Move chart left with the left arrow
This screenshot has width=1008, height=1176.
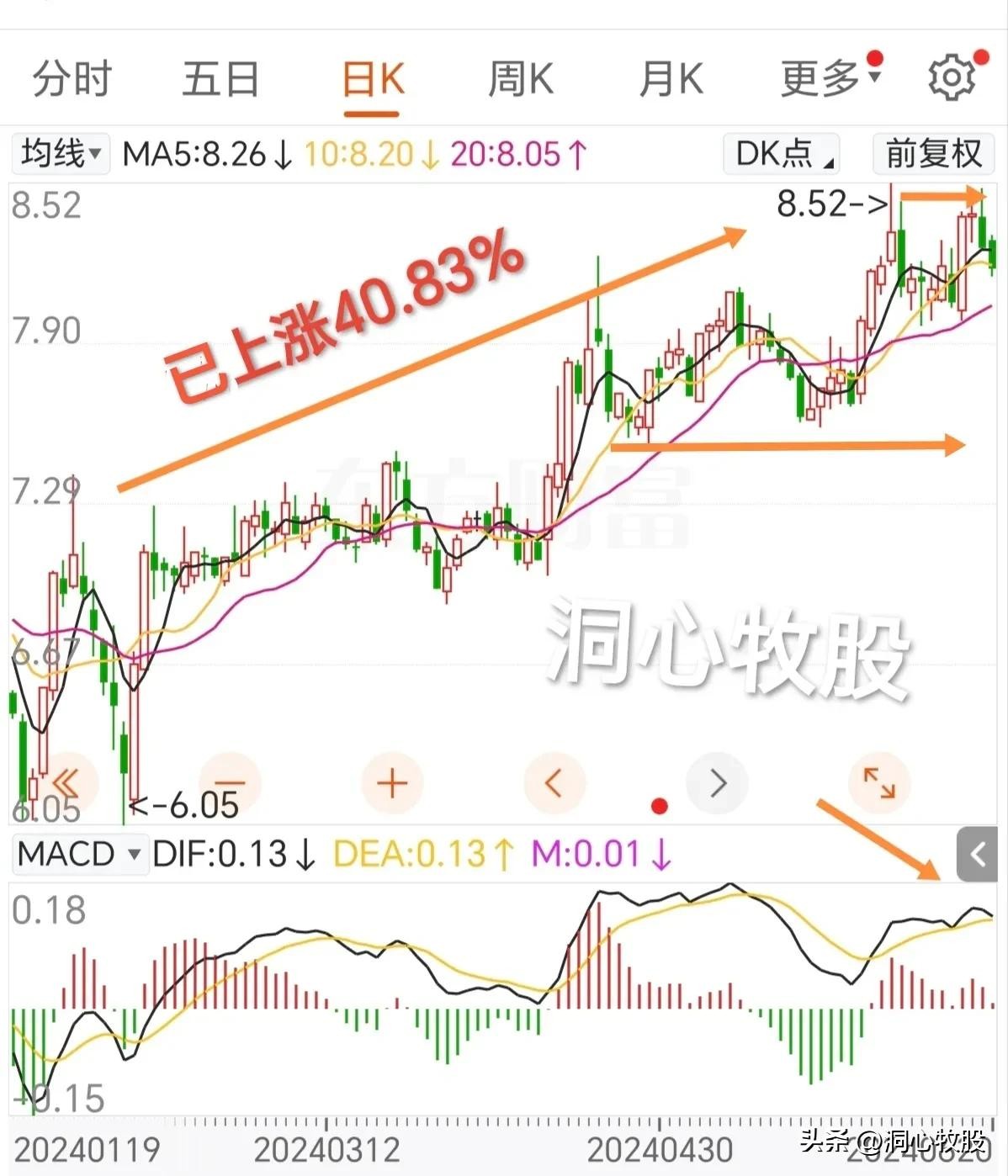554,783
